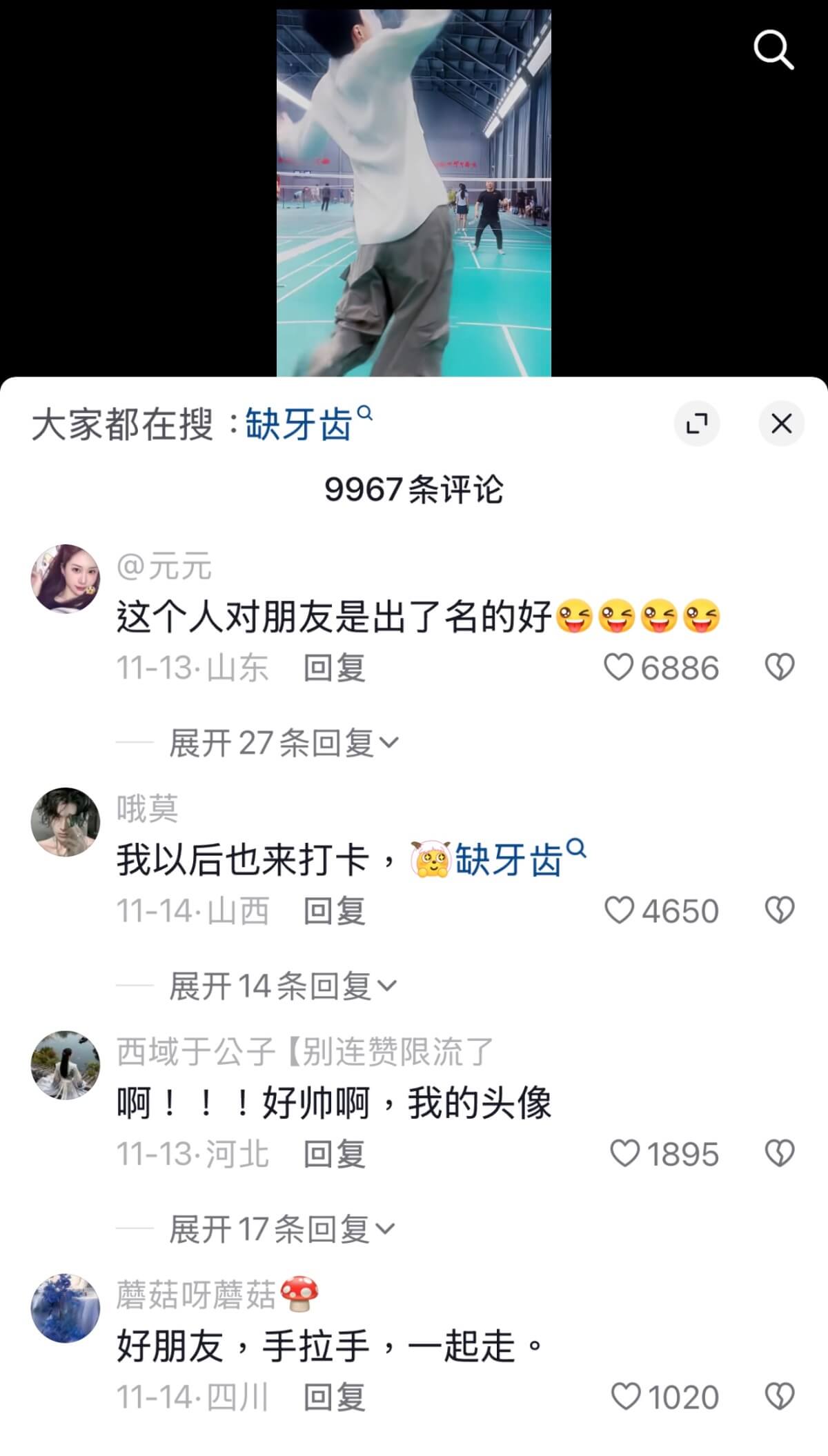828x1456 pixels.
Task: Open 蘑菇呀蘑菇's profile avatar
Action: [66, 1308]
